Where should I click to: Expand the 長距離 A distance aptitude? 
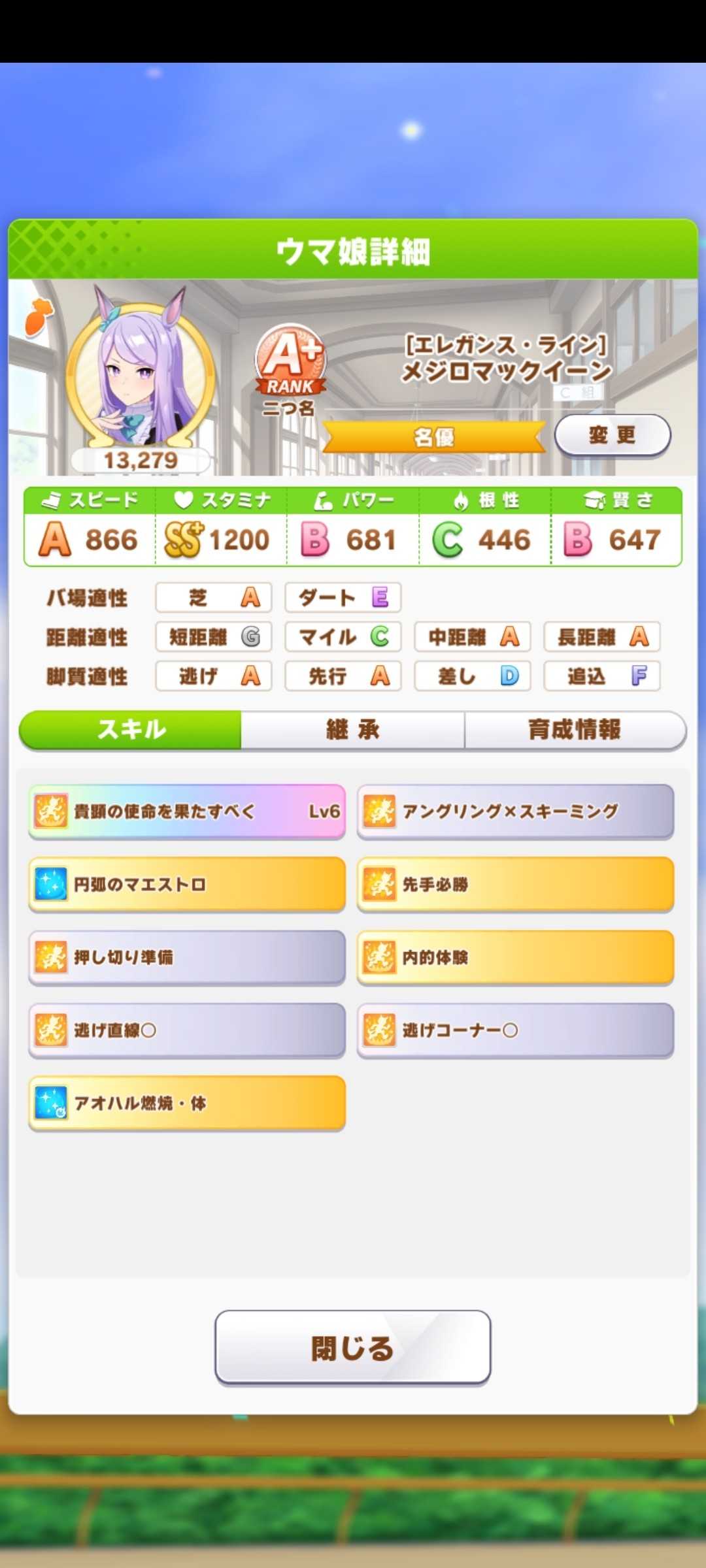[x=601, y=637]
